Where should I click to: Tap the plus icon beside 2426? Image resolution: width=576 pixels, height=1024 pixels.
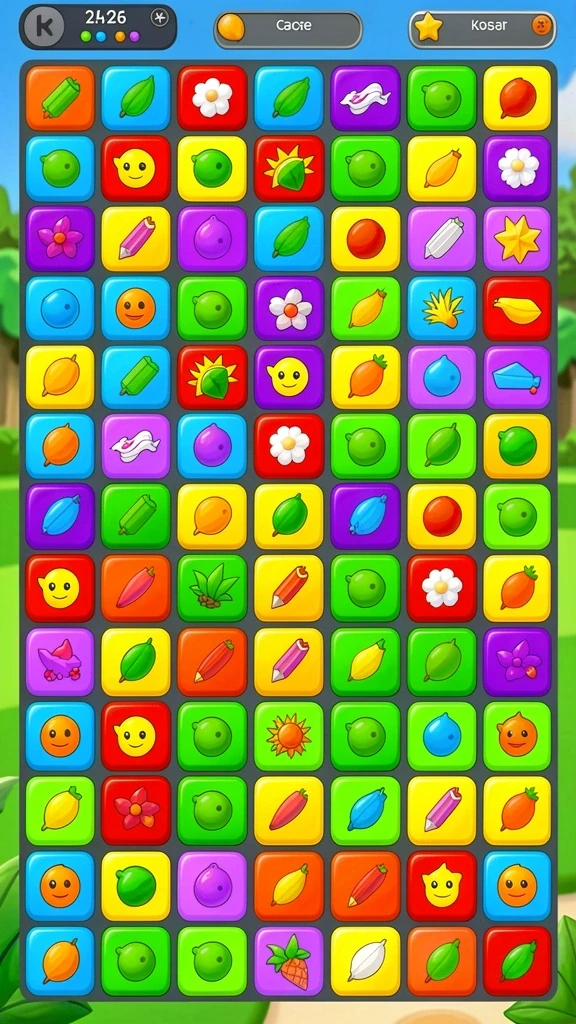click(x=159, y=18)
